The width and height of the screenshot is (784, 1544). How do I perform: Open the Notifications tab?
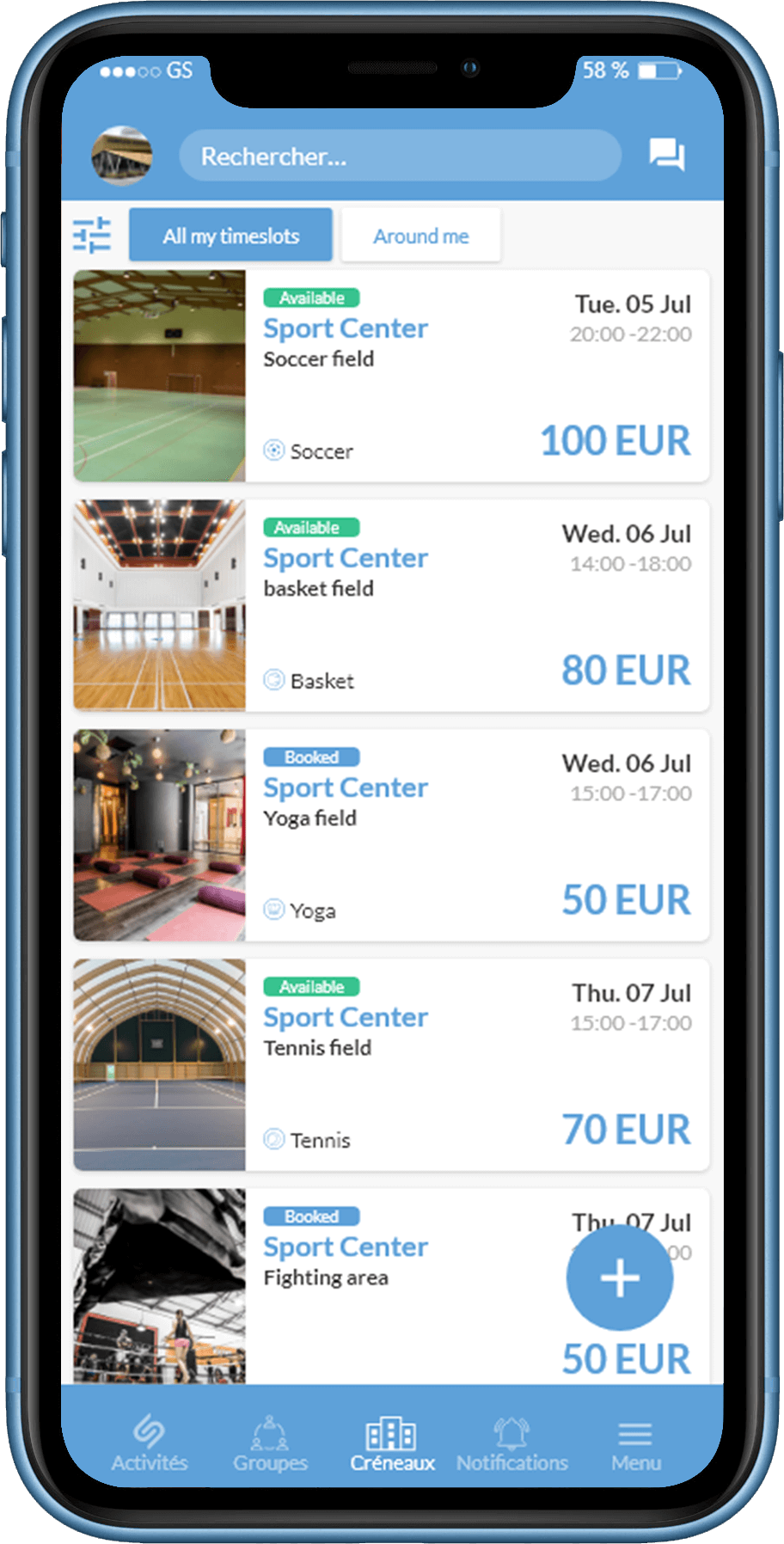tap(512, 1444)
